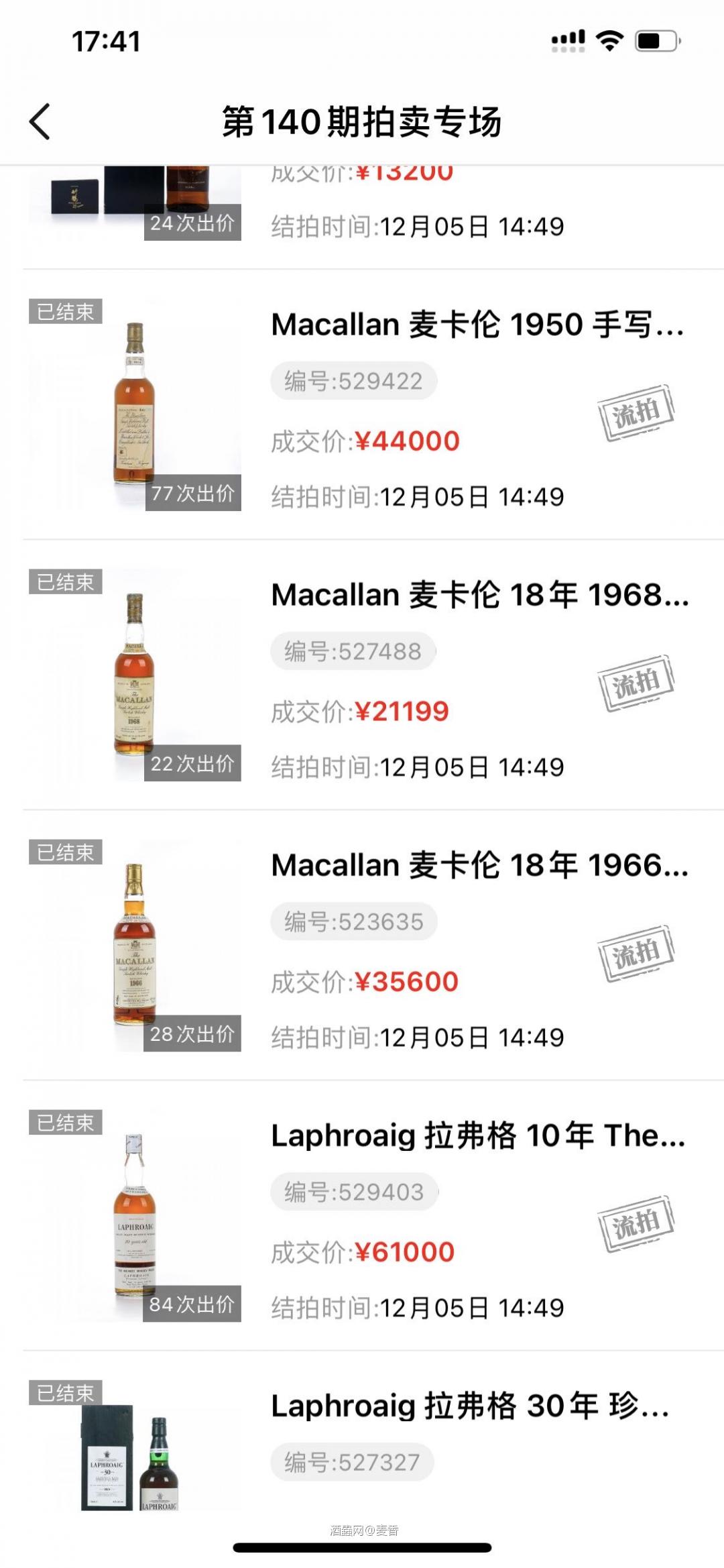Screen dimensions: 724x1568
Task: Tap the cellular signal strength icon
Action: 566,40
